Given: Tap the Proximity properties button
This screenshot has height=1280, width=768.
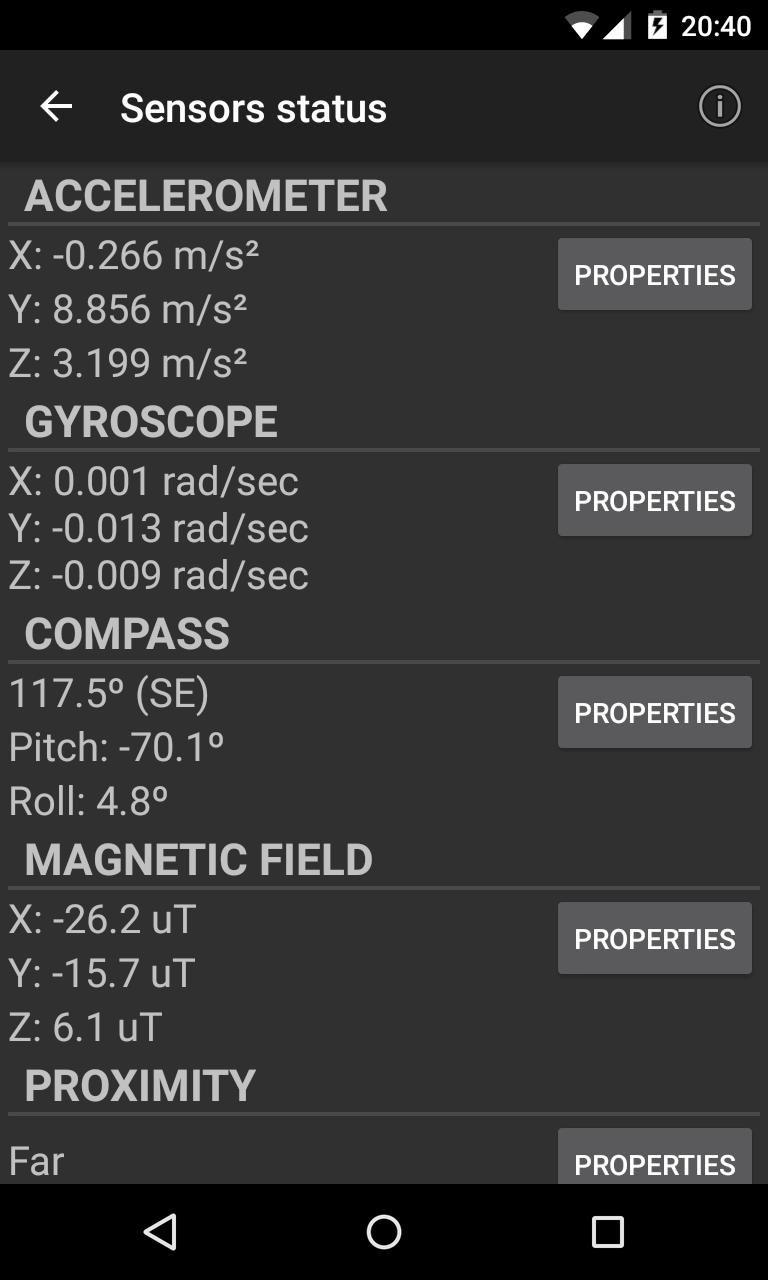Looking at the screenshot, I should [x=654, y=1160].
